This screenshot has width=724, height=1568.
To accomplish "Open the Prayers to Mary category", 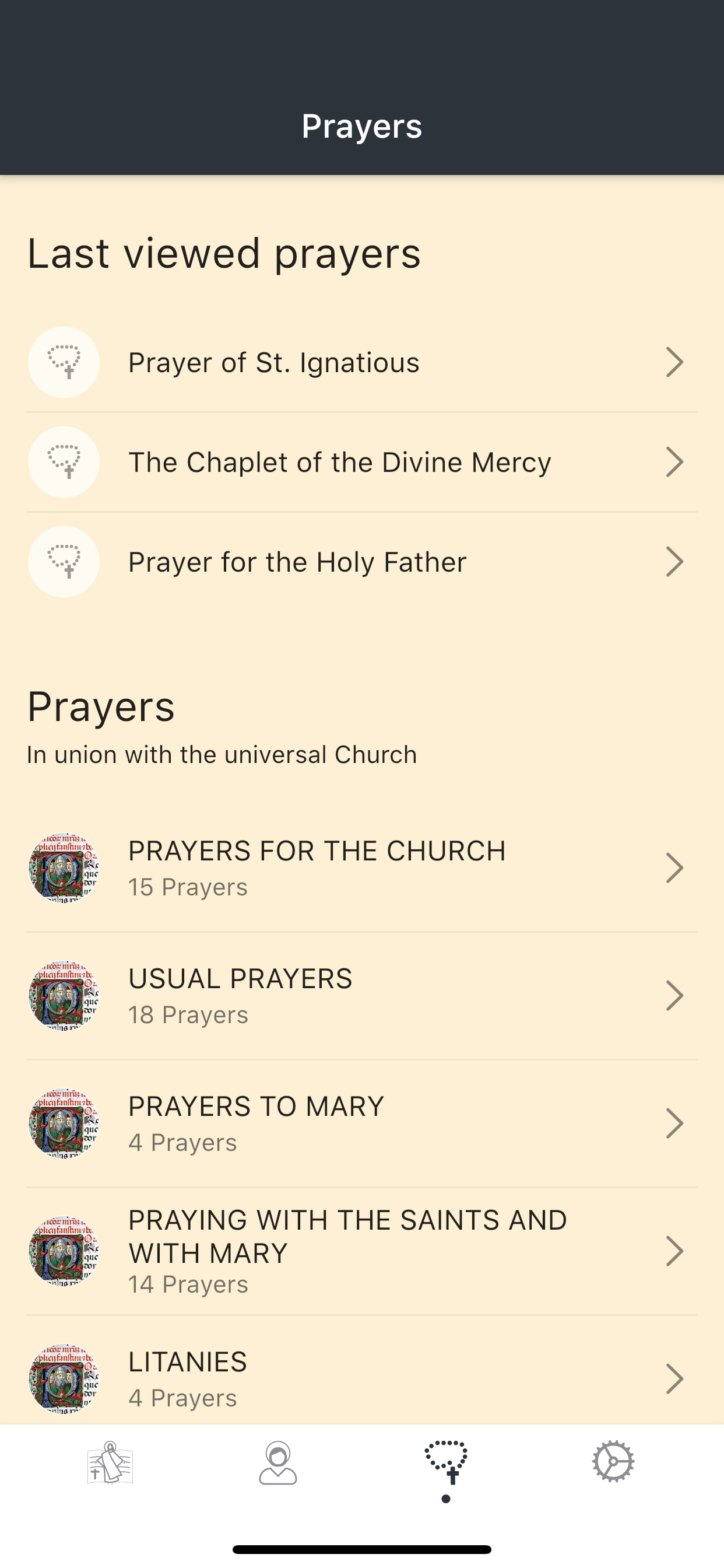I will point(362,1123).
